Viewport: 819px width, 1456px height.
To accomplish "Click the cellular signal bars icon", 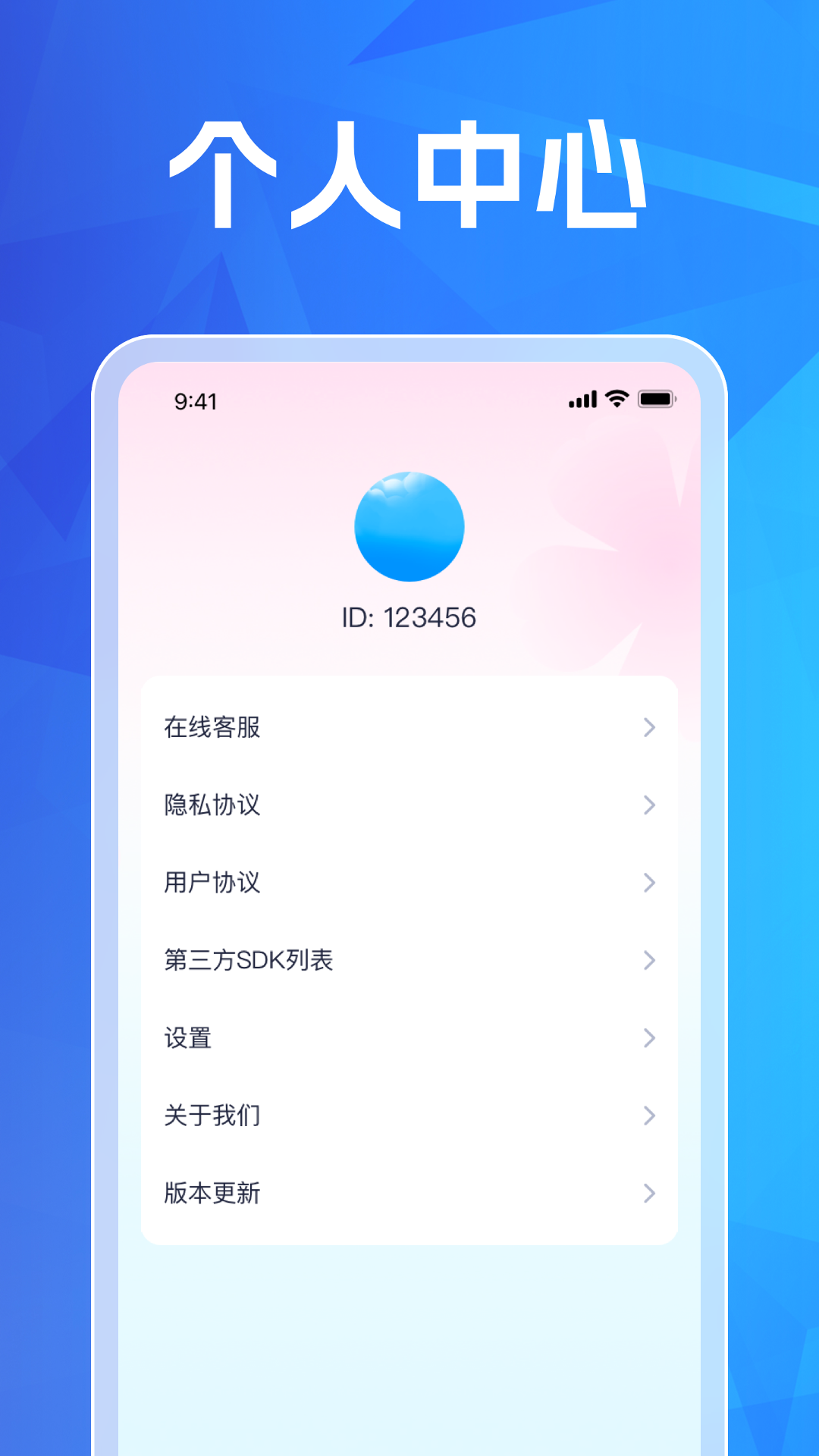I will pos(580,398).
